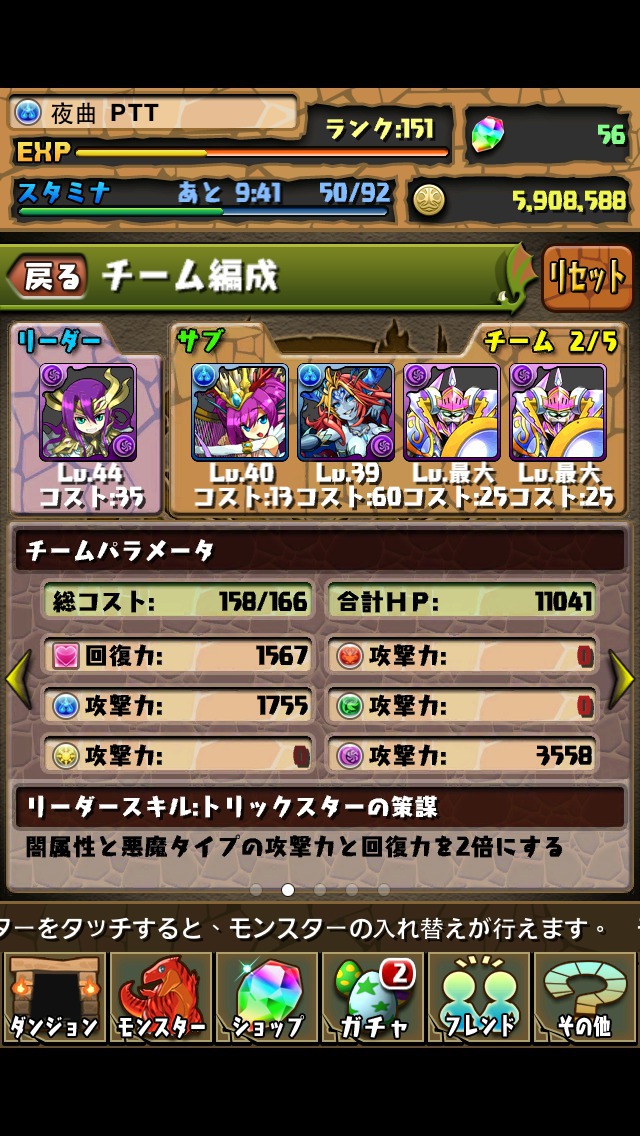Go to next team with right arrow
This screenshot has height=1136, width=640.
622,680
